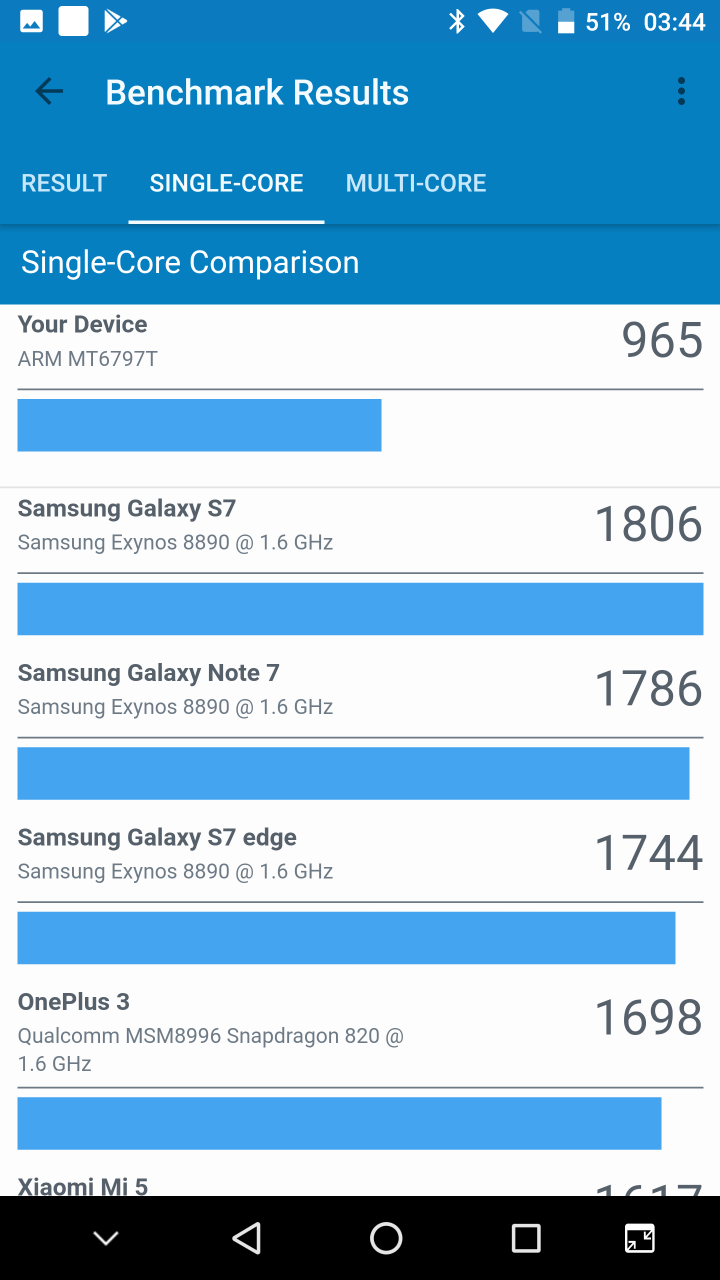Open the overflow menu

coord(681,92)
